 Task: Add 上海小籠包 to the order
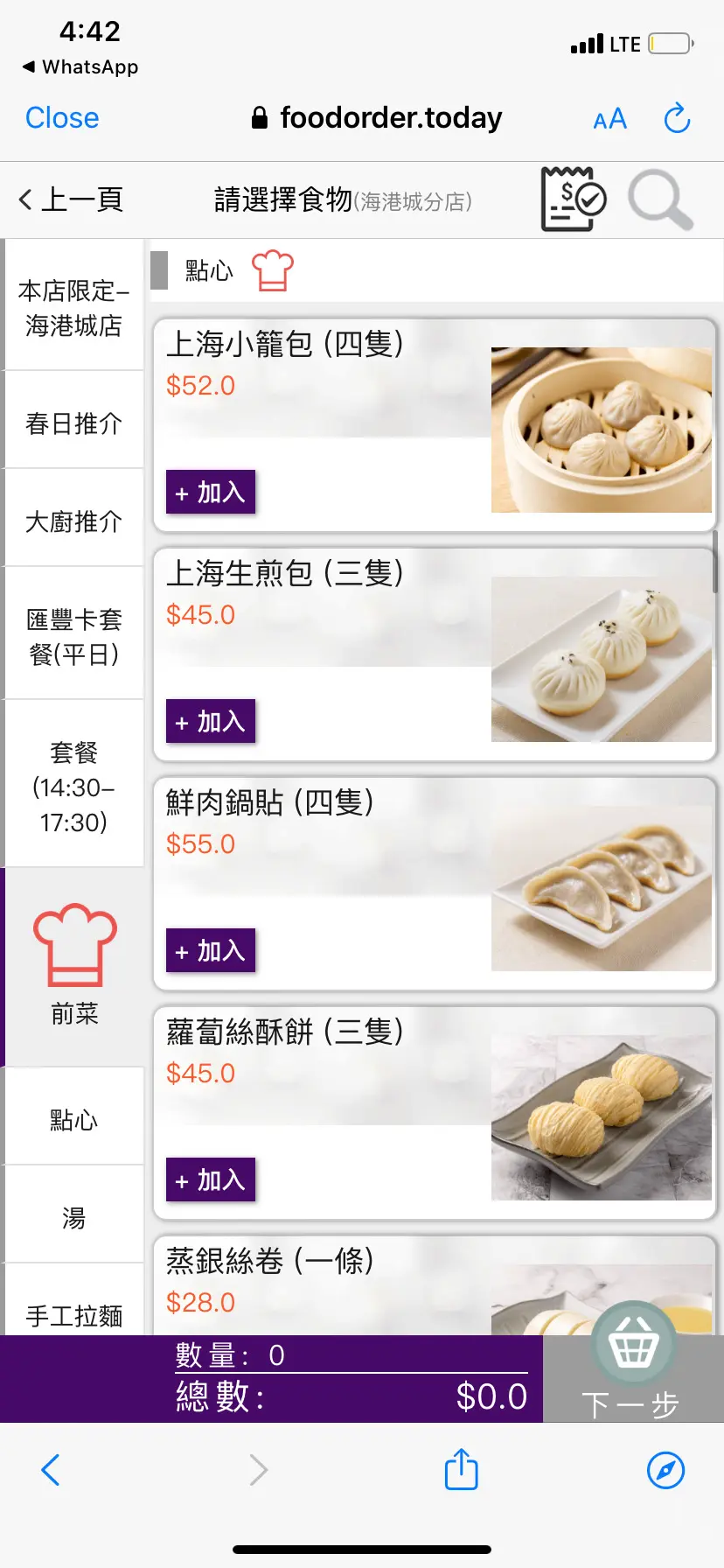pyautogui.click(x=211, y=493)
